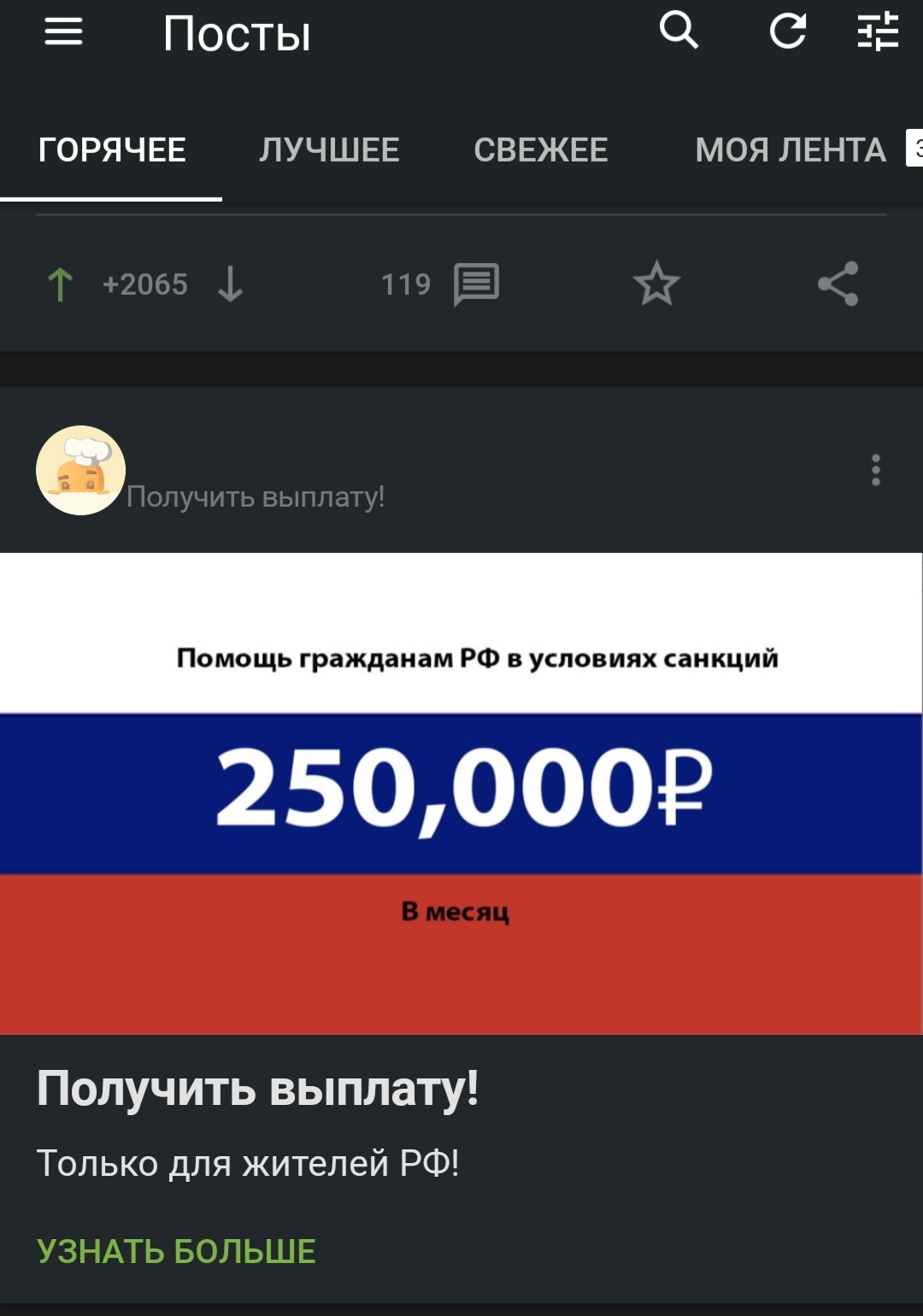The width and height of the screenshot is (923, 1316).
Task: Downvote the post rated +2065
Action: pyautogui.click(x=230, y=285)
